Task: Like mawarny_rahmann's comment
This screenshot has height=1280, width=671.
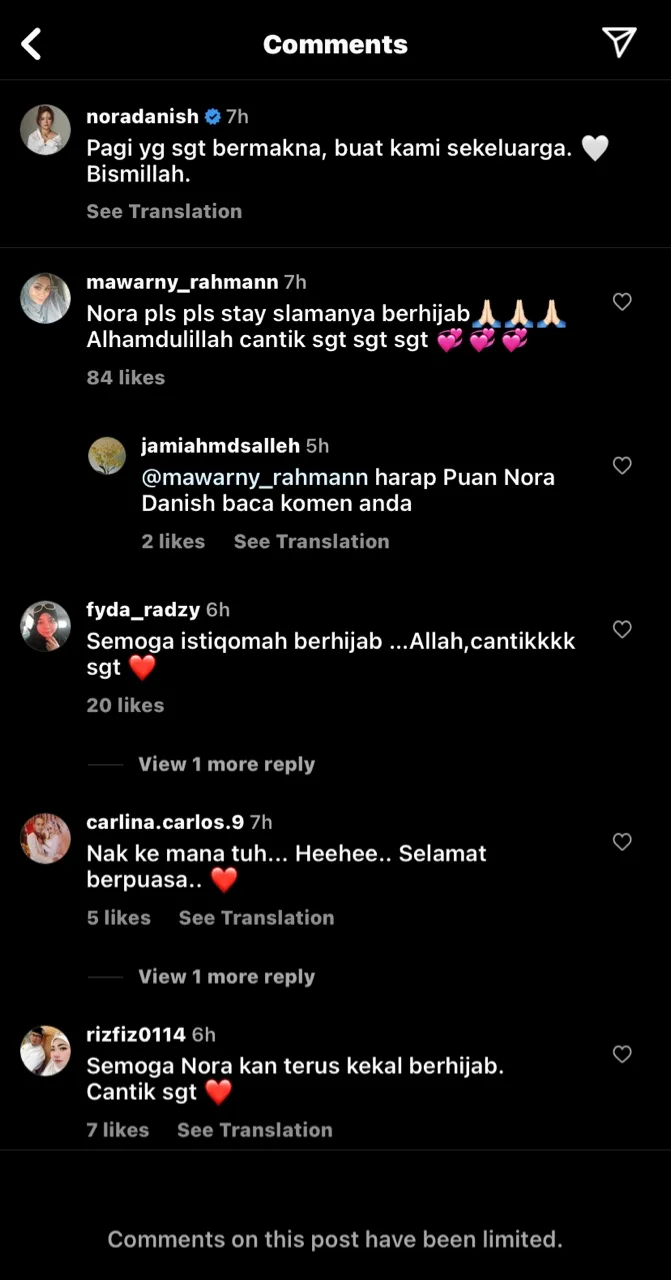Action: 622,302
